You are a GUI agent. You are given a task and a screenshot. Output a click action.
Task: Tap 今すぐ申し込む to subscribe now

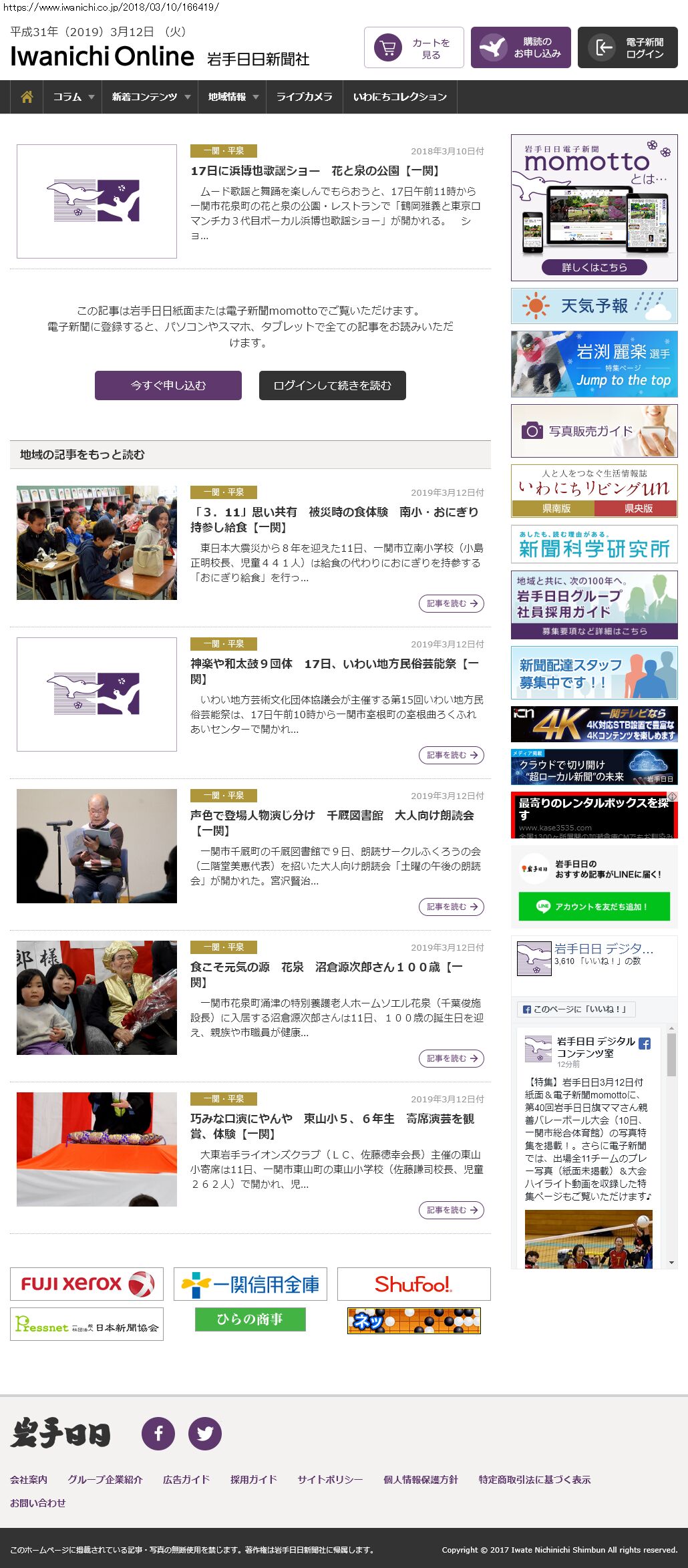[168, 385]
